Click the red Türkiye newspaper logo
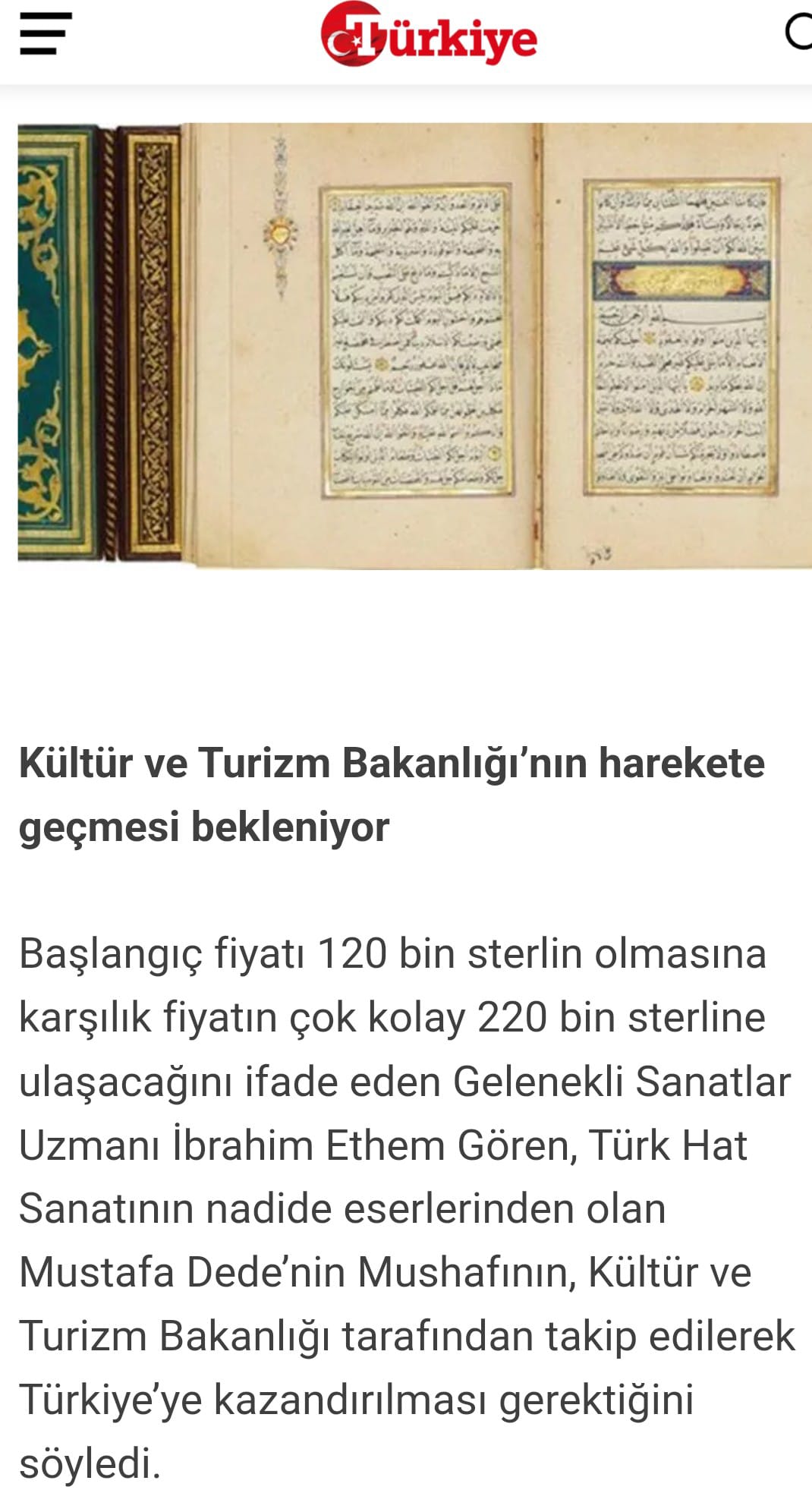Screen dimensions: 812x1512 click(429, 36)
